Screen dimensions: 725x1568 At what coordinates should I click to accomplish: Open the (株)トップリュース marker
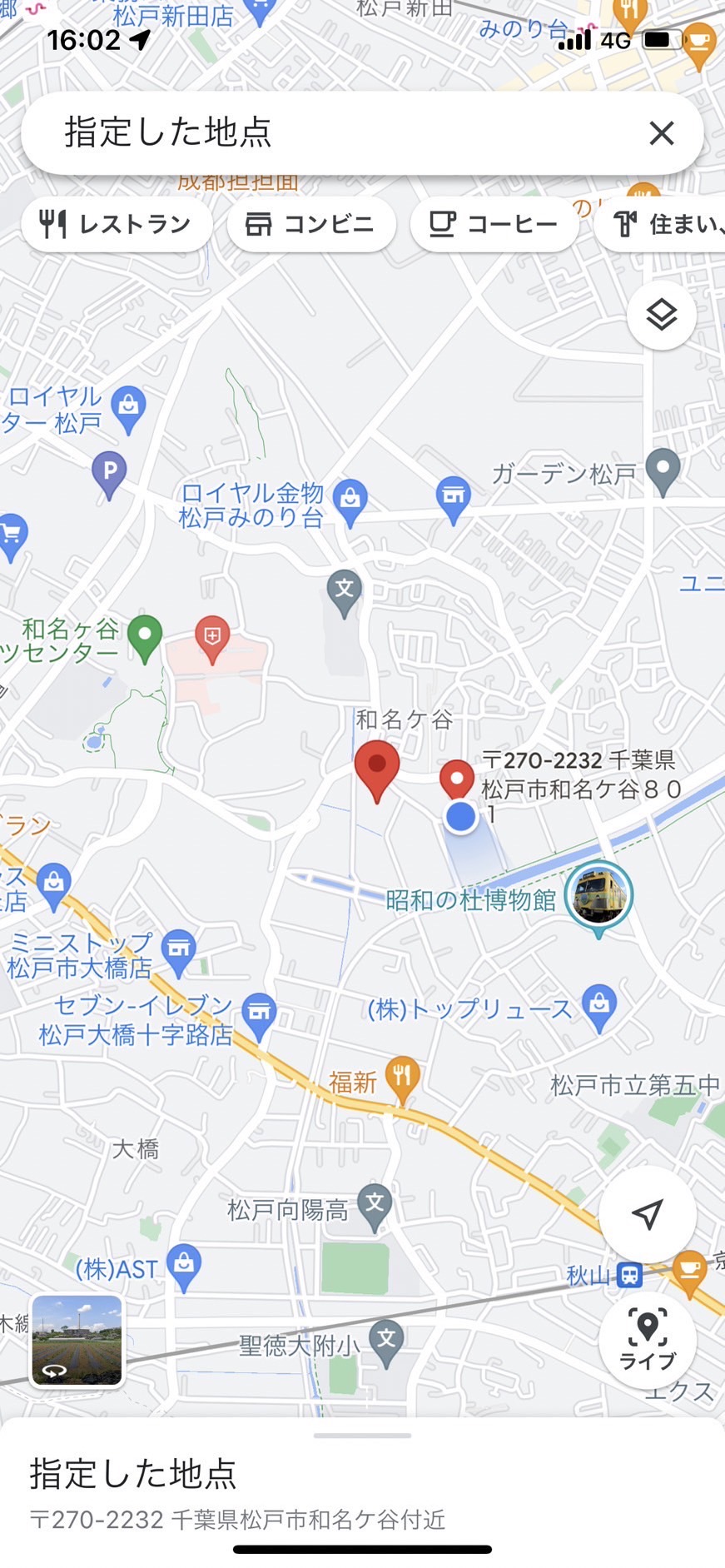[x=599, y=1008]
